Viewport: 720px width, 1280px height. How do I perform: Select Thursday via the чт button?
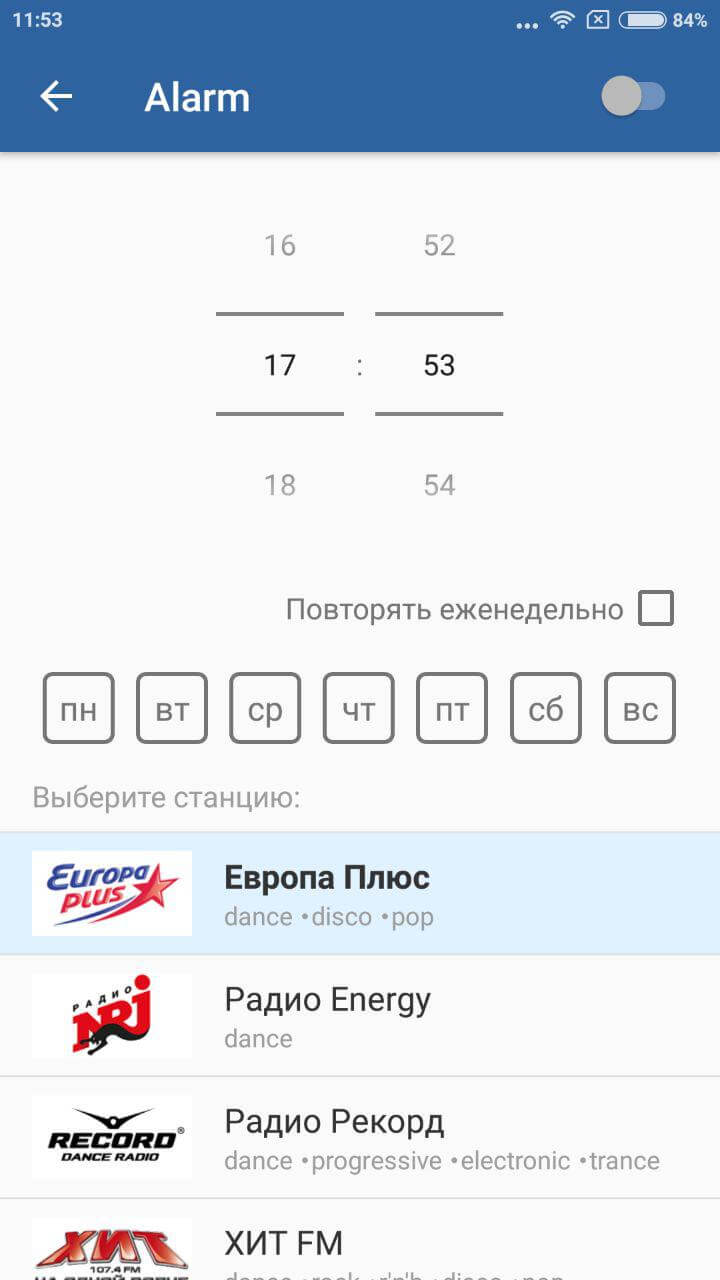click(358, 708)
